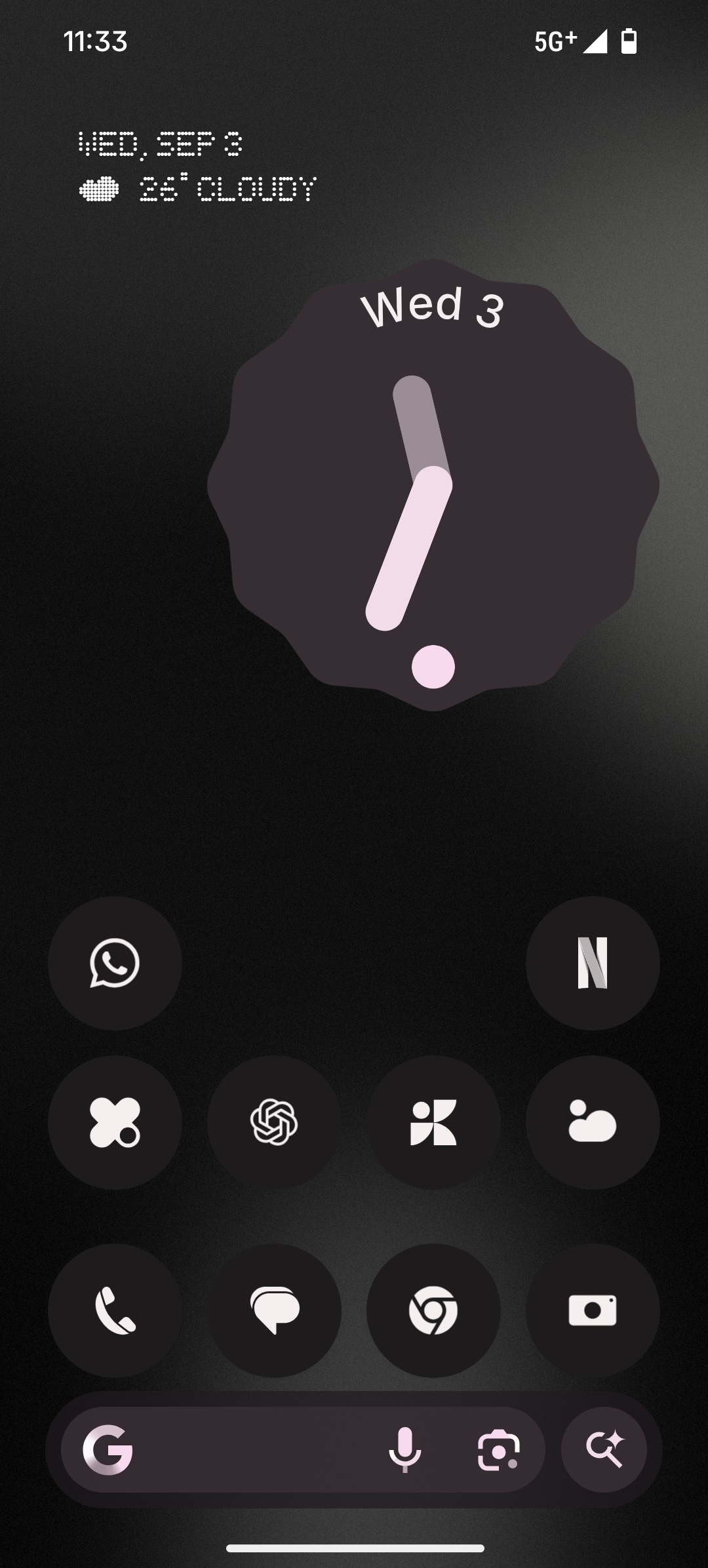Open WhatsApp from the home screen
This screenshot has width=708, height=1568.
click(x=115, y=963)
